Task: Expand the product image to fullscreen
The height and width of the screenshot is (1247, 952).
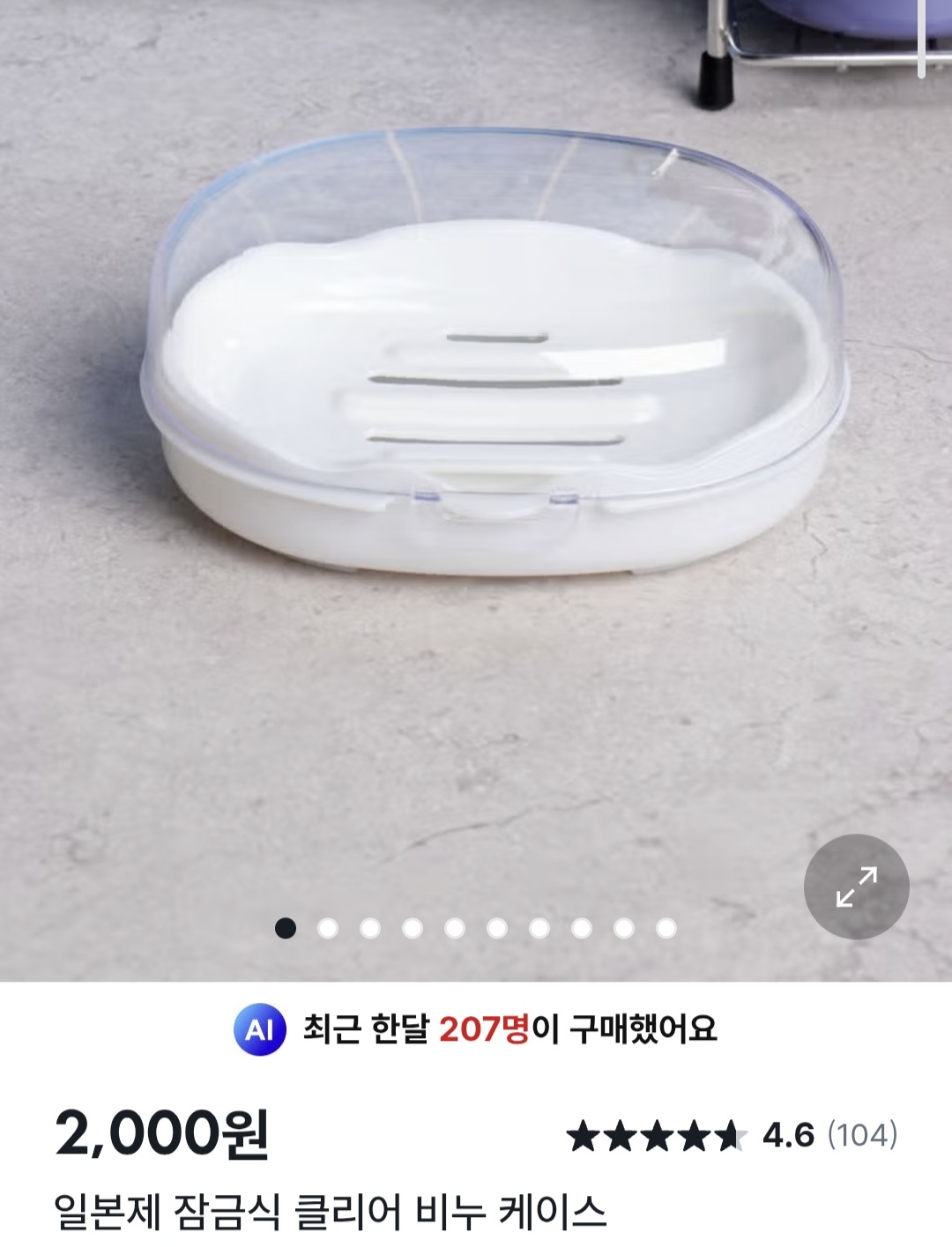Action: [856, 887]
